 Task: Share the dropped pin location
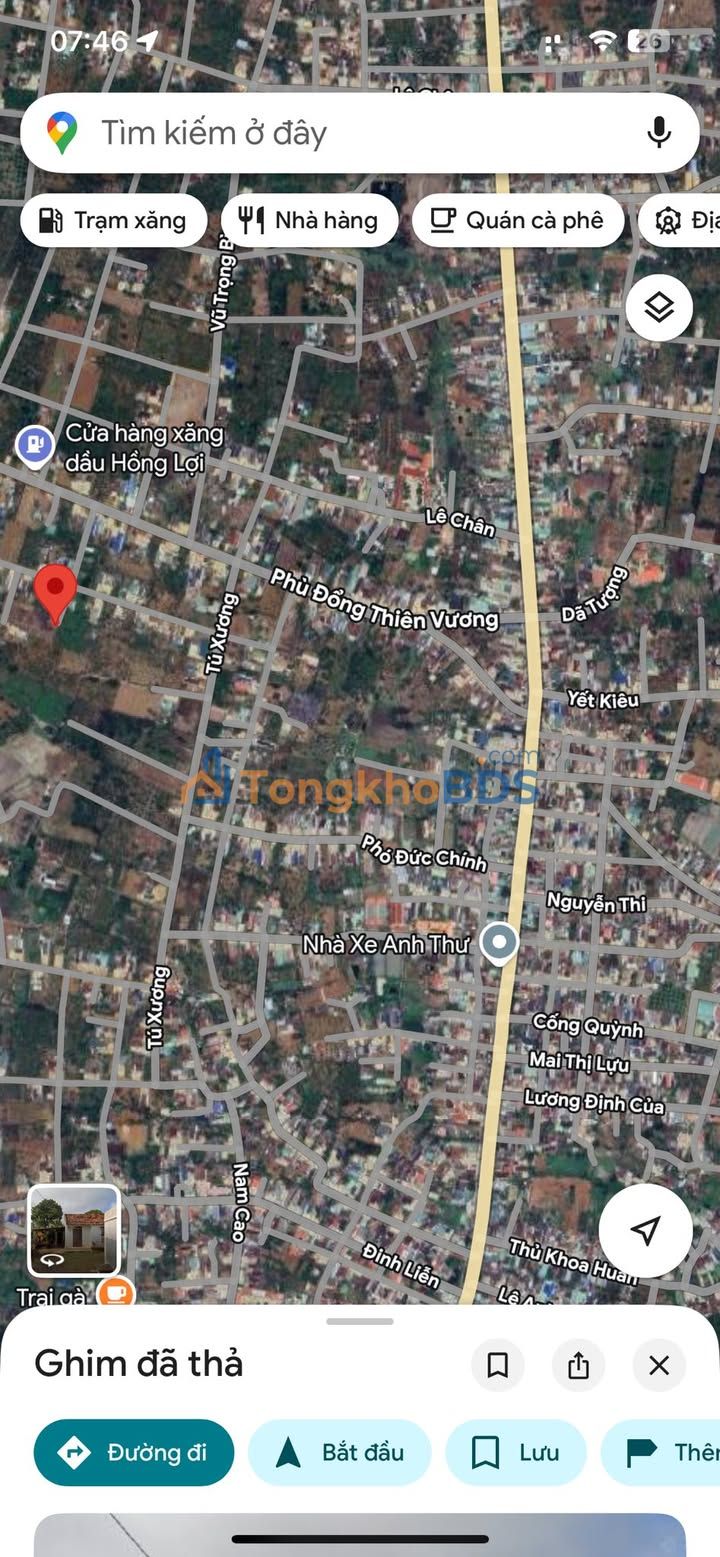click(578, 1365)
